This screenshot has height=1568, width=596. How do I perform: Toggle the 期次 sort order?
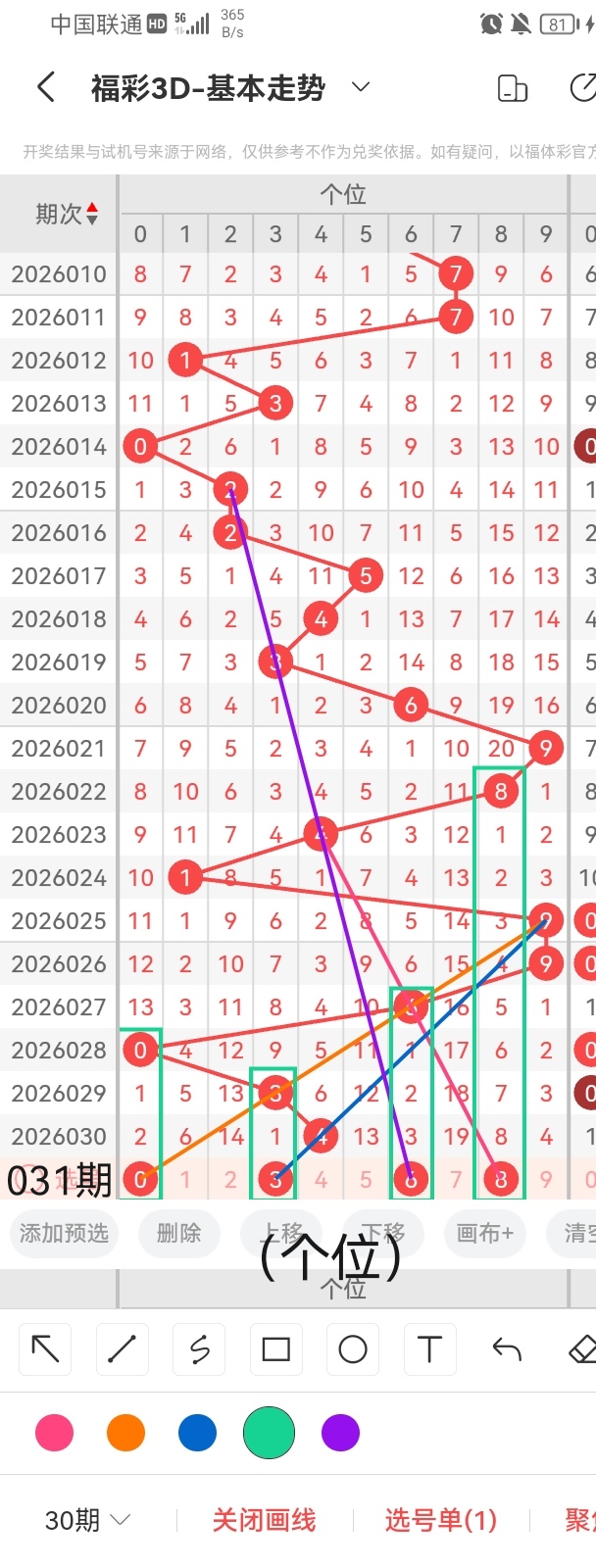[x=67, y=214]
